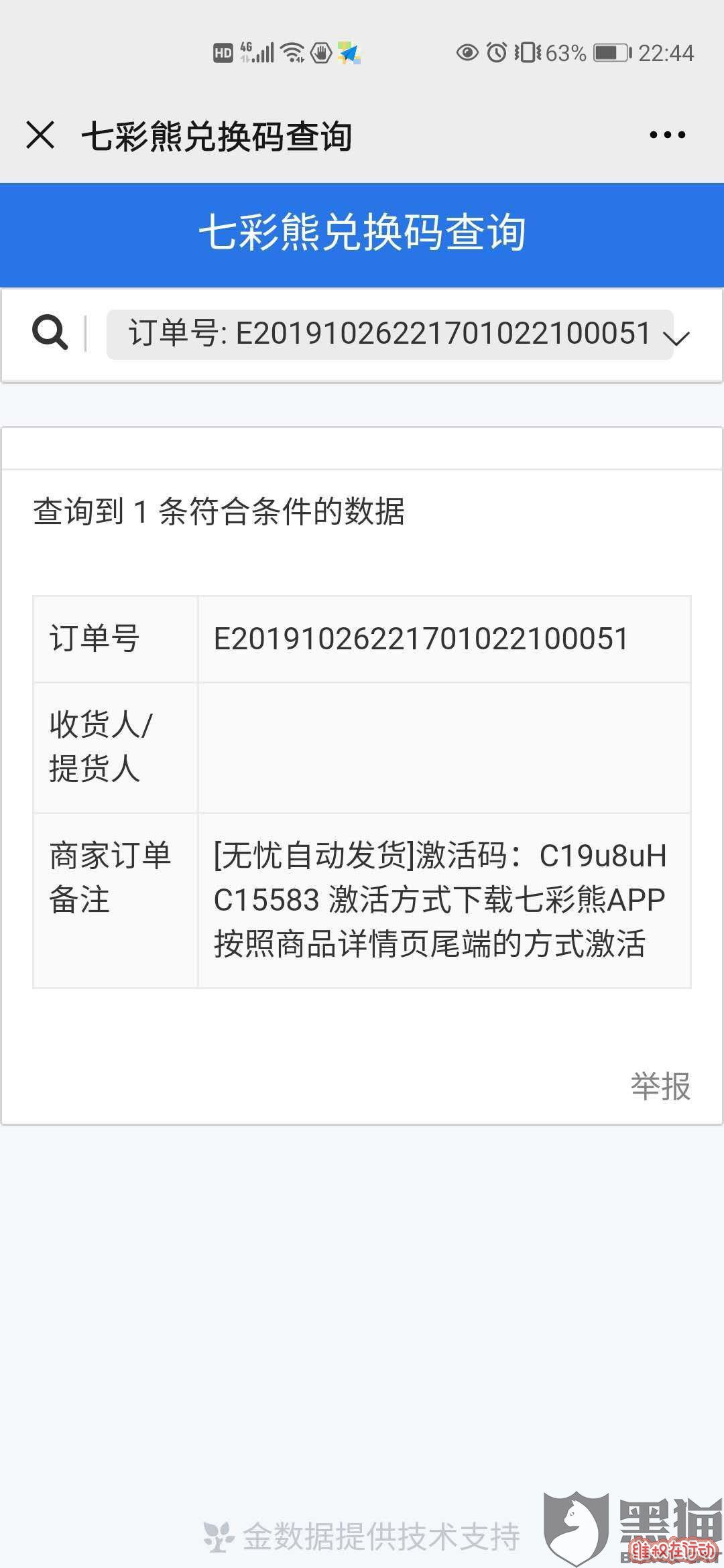Tap the 举报 report link
The height and width of the screenshot is (1568, 724).
(x=660, y=1086)
